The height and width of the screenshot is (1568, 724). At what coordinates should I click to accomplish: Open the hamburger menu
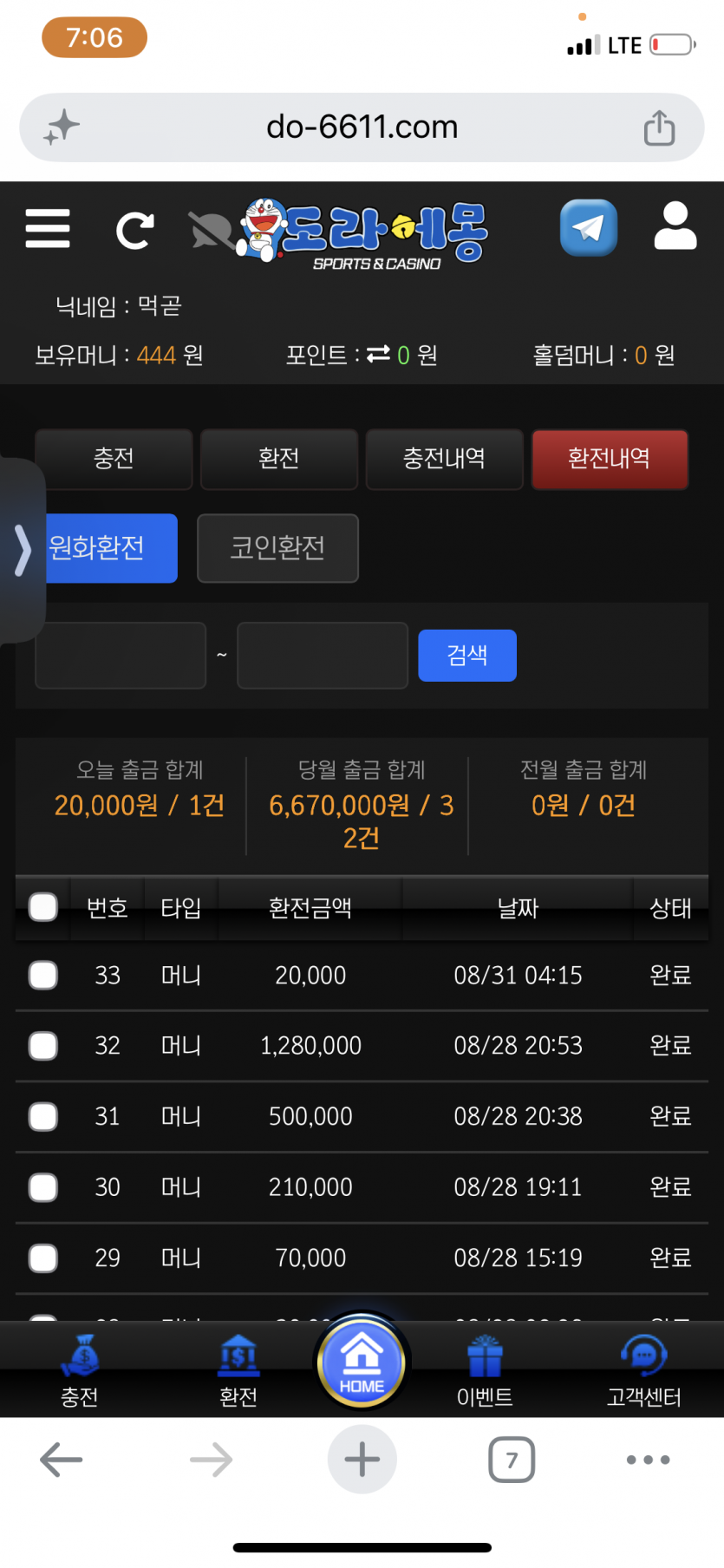click(48, 228)
